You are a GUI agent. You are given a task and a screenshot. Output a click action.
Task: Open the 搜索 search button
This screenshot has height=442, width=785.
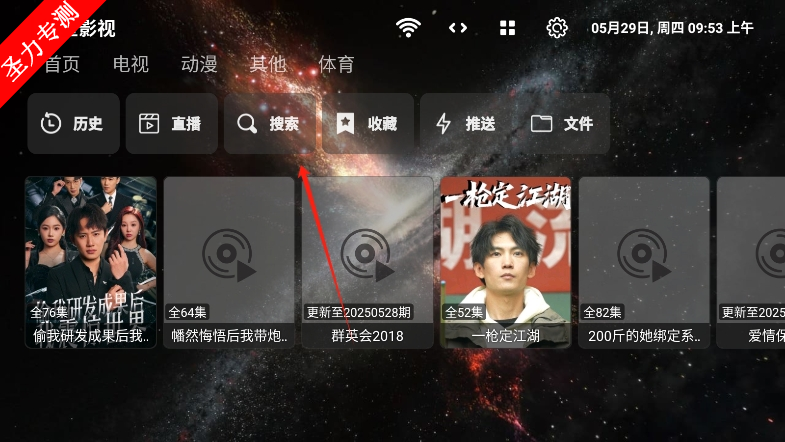coord(269,124)
